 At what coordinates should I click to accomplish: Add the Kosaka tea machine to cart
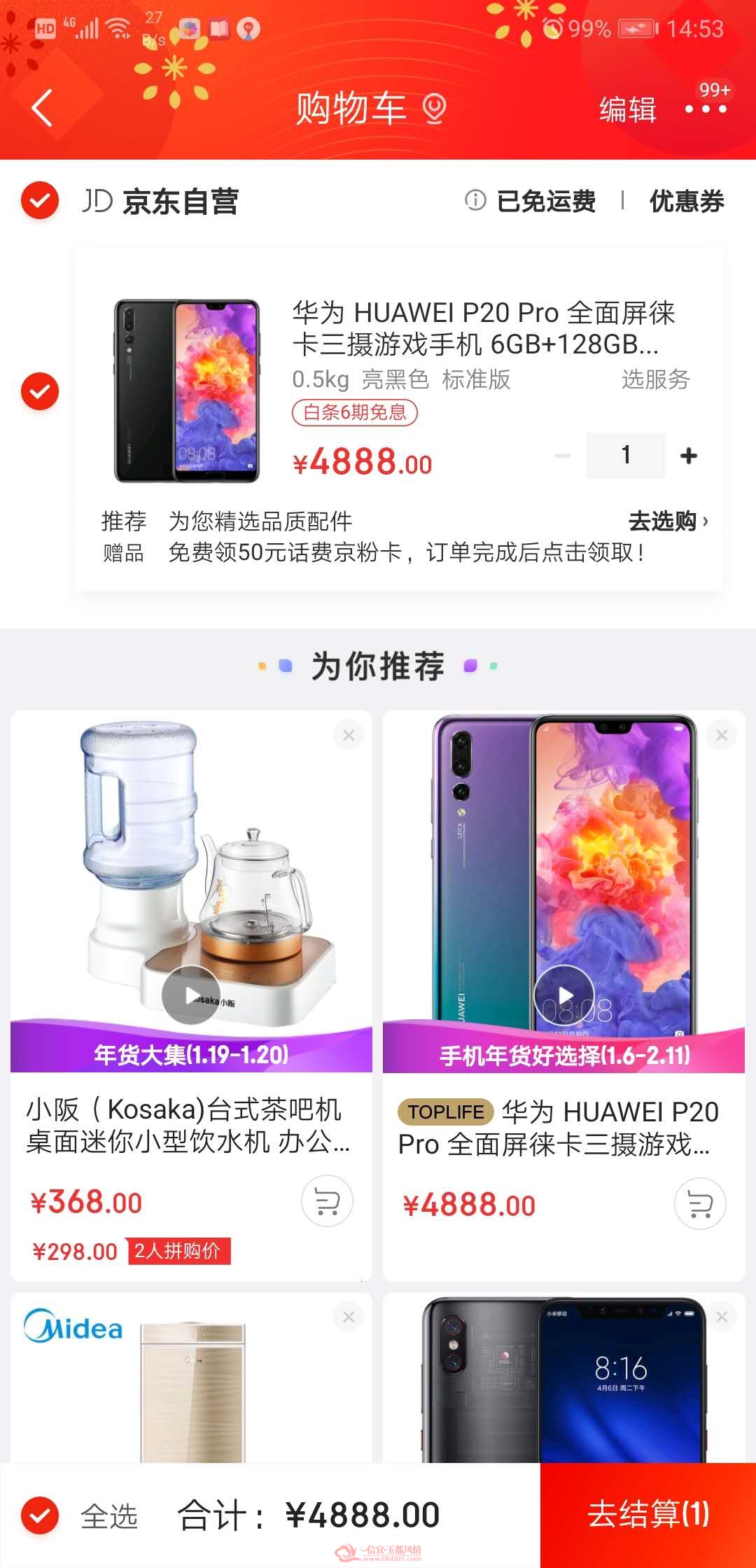click(x=327, y=1202)
